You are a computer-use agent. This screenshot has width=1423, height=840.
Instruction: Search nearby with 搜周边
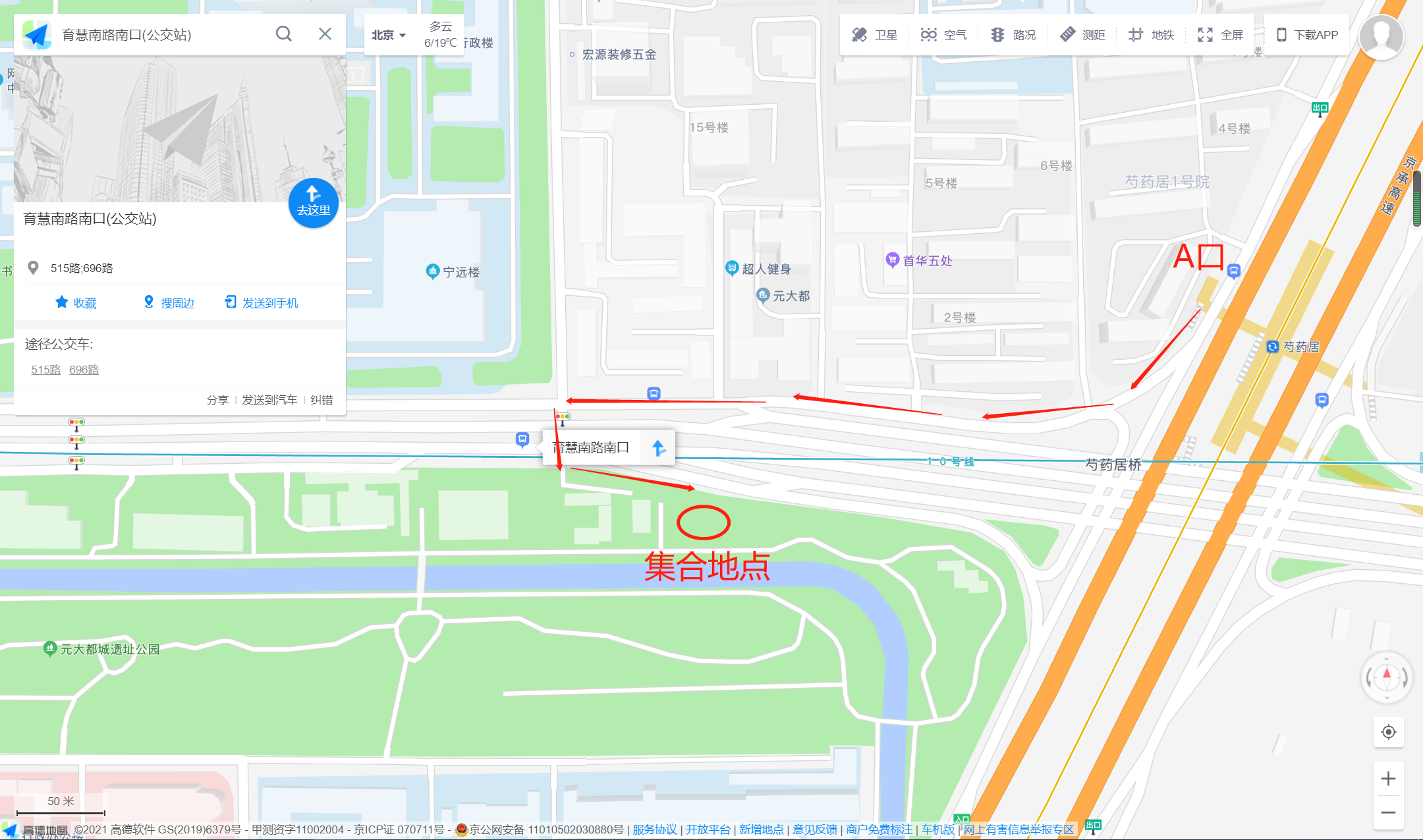[x=169, y=302]
